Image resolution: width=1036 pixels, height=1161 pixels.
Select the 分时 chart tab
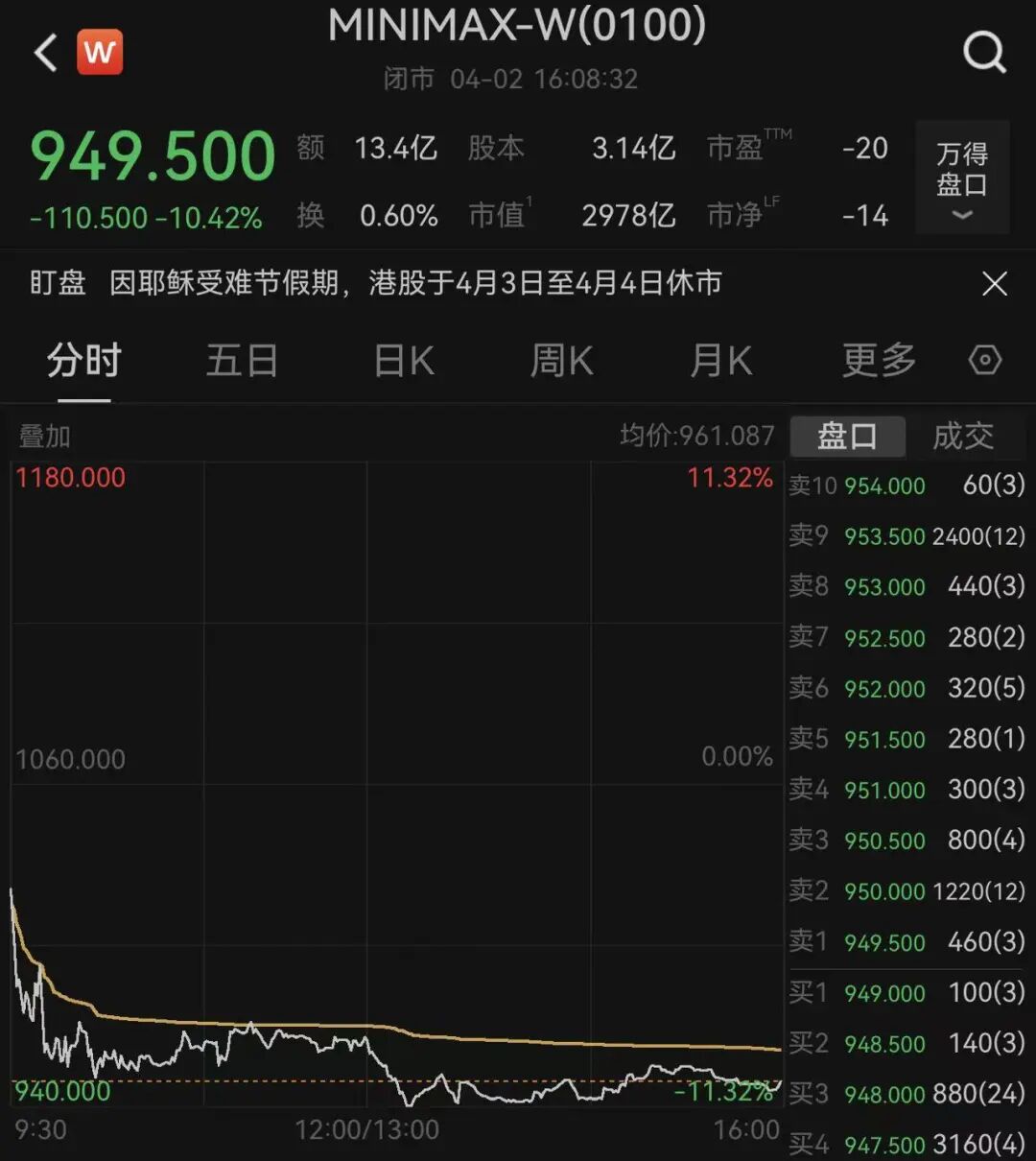[x=83, y=362]
